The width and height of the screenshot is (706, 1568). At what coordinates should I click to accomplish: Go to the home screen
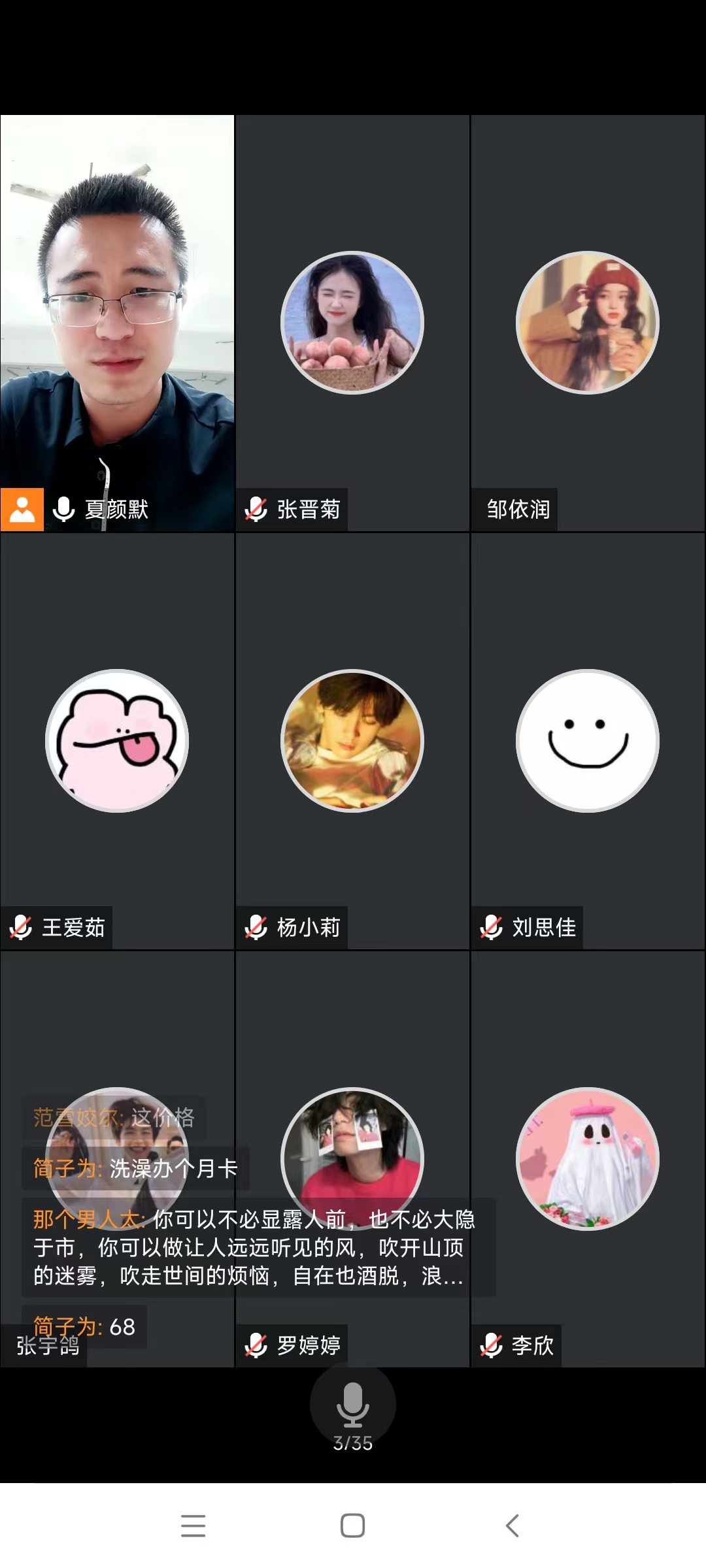[352, 1526]
